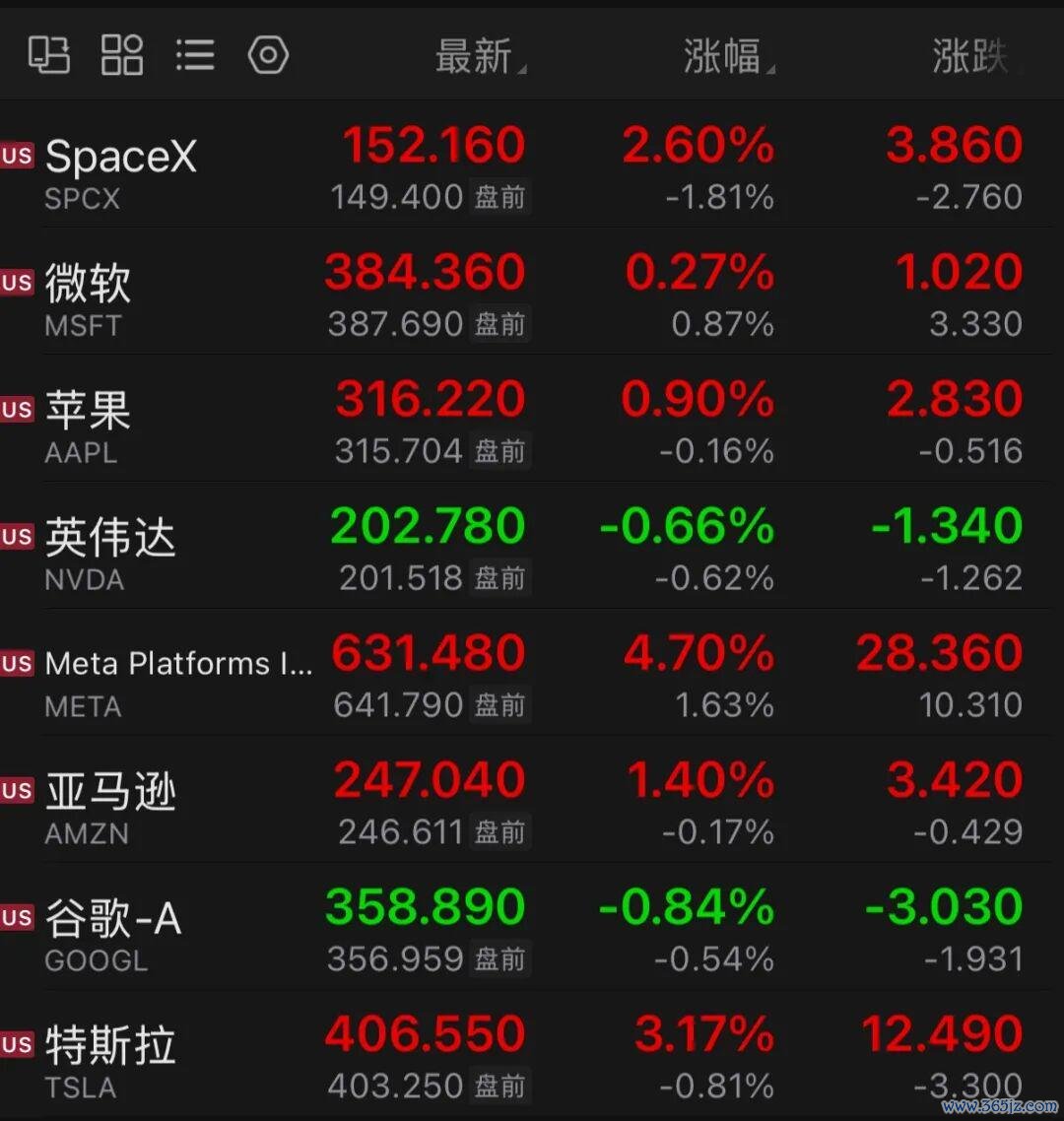The width and height of the screenshot is (1064, 1121).
Task: Open the 微软 MSFT stock details
Action: tap(532, 293)
